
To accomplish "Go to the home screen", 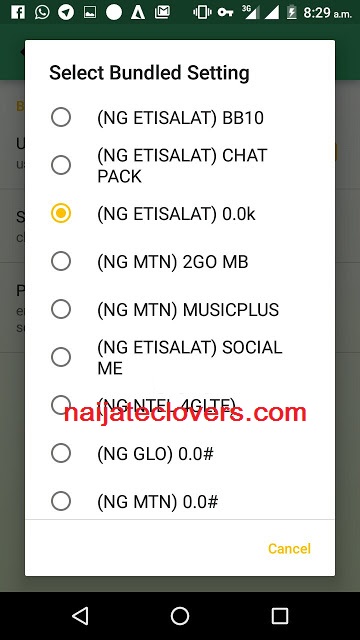I will [180, 616].
